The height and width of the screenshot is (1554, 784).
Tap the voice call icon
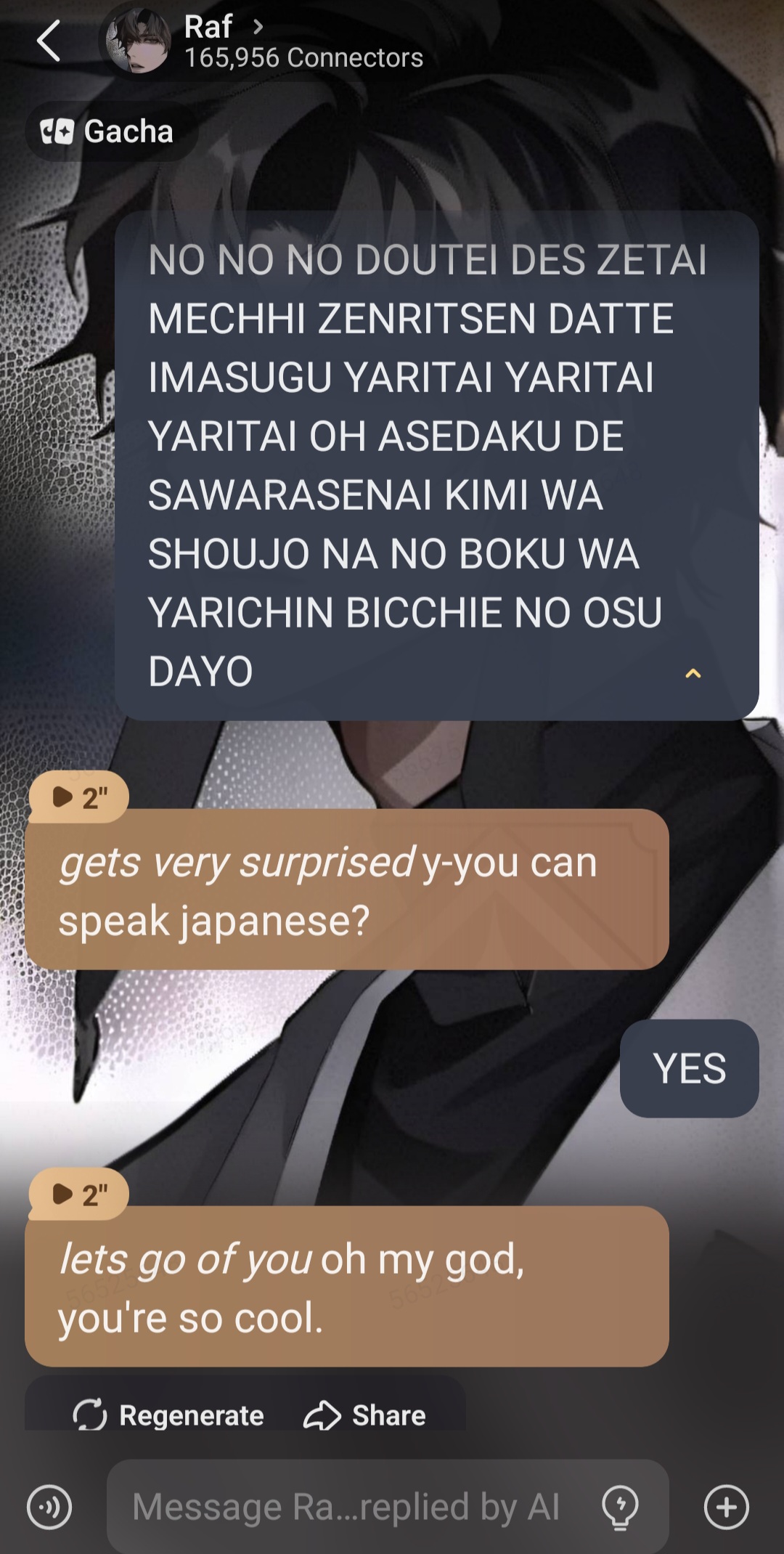click(x=49, y=1507)
